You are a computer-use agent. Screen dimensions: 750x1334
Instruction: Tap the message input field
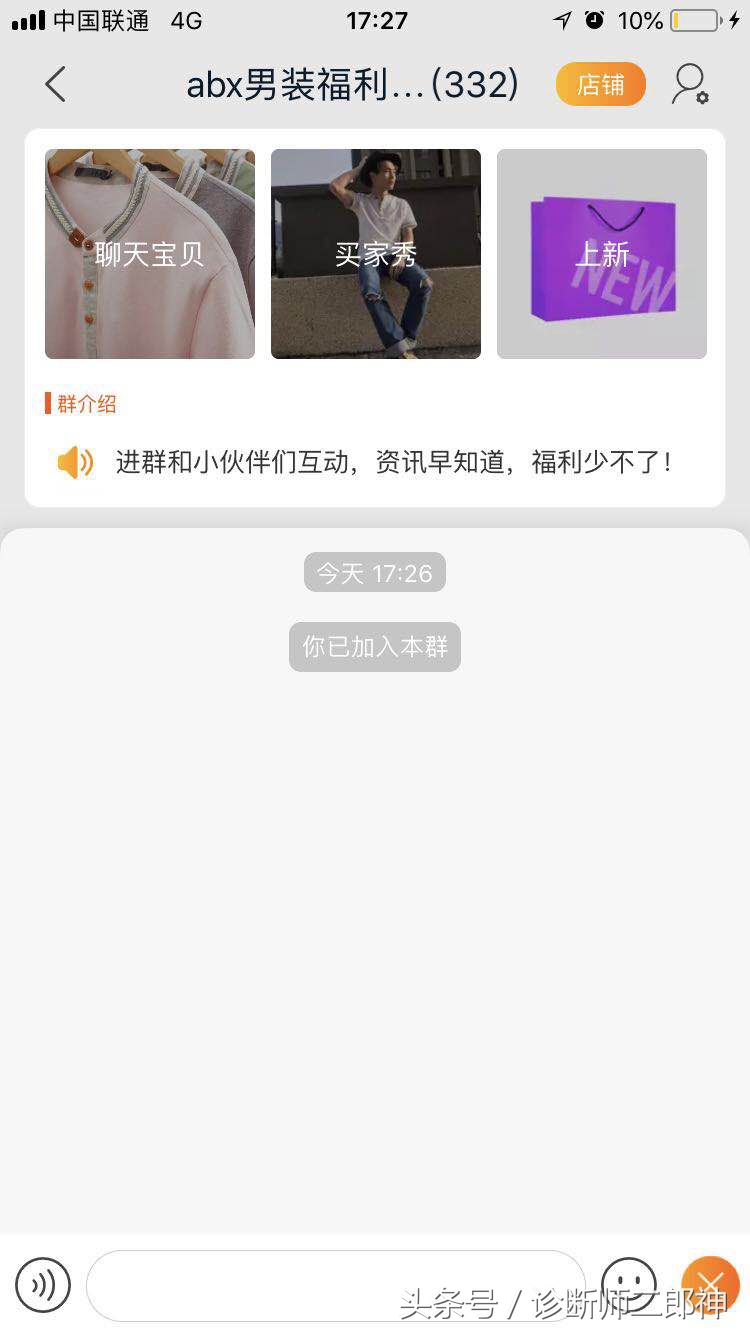tap(340, 1283)
